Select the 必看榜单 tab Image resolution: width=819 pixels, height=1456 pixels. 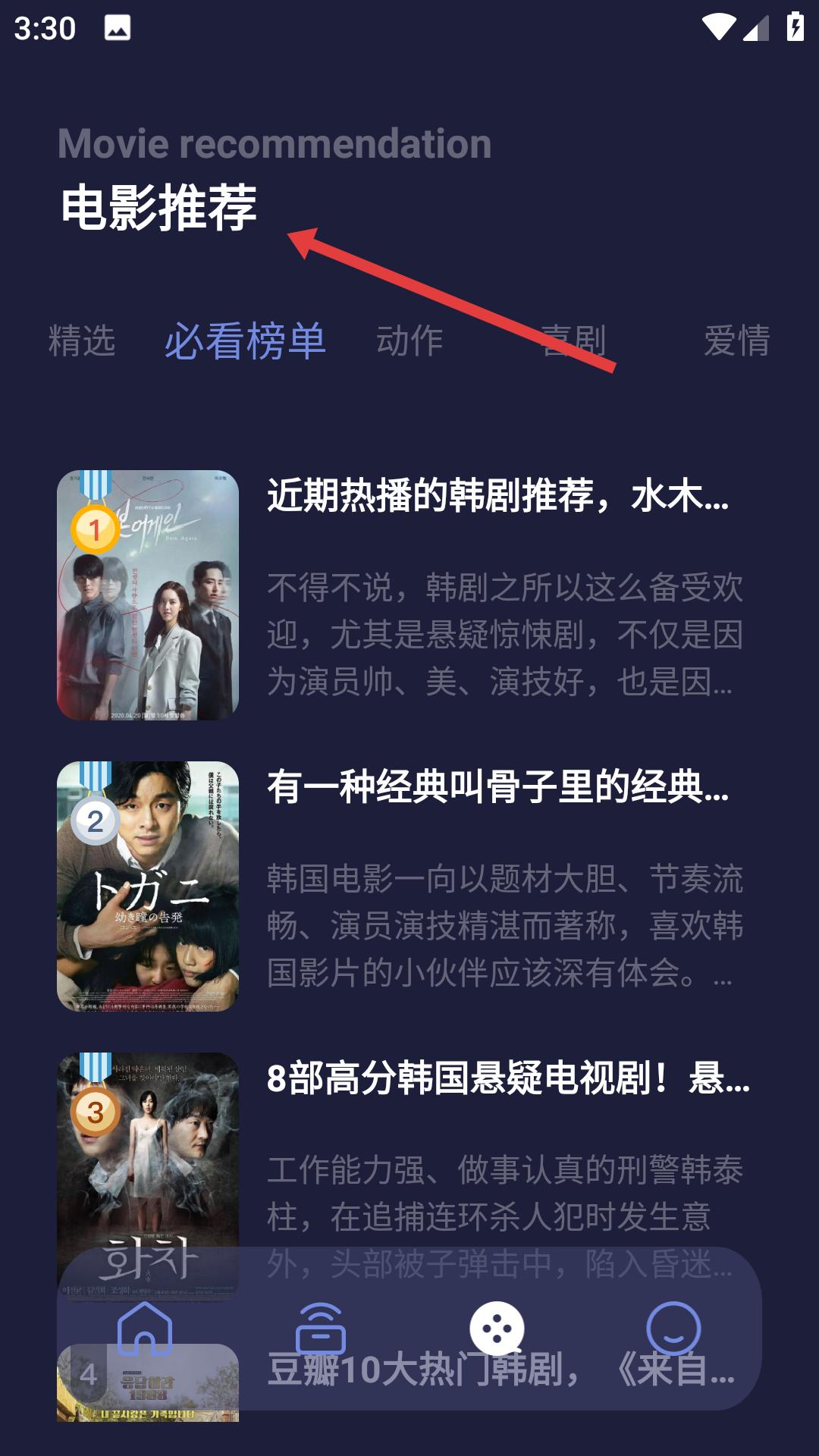coord(245,340)
